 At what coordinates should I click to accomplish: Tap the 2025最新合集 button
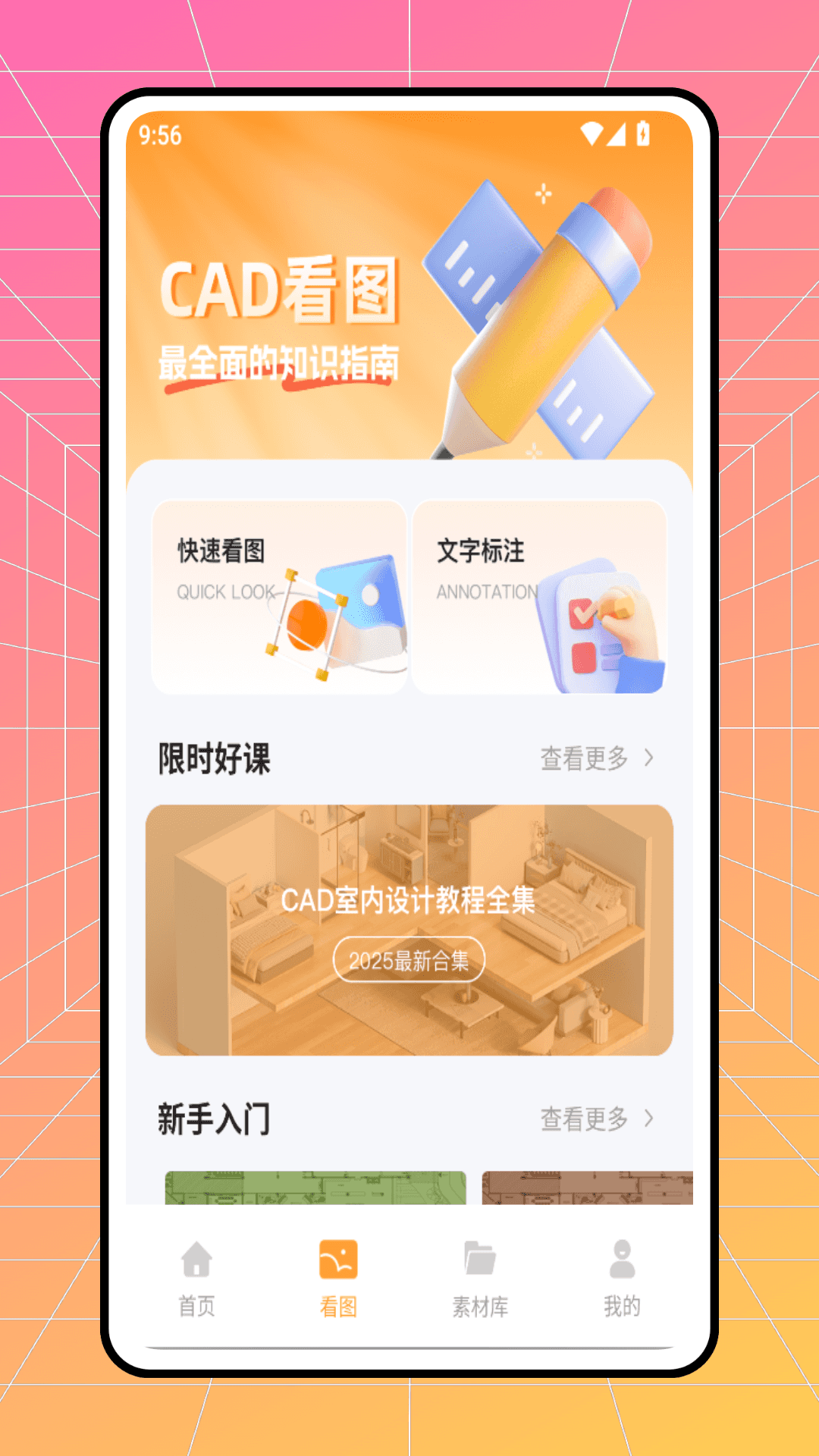pyautogui.click(x=409, y=960)
